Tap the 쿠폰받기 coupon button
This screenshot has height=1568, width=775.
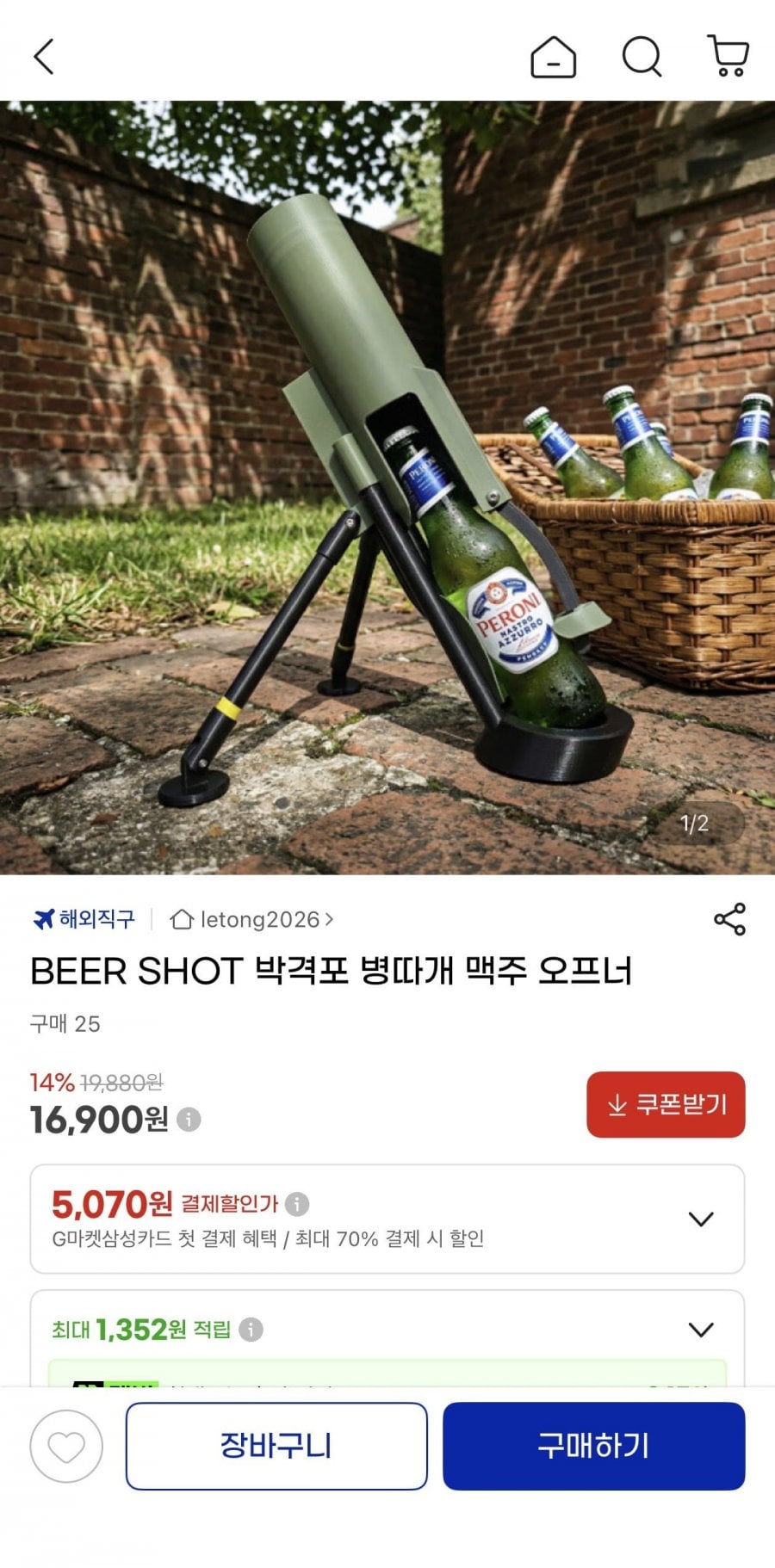pyautogui.click(x=666, y=1105)
